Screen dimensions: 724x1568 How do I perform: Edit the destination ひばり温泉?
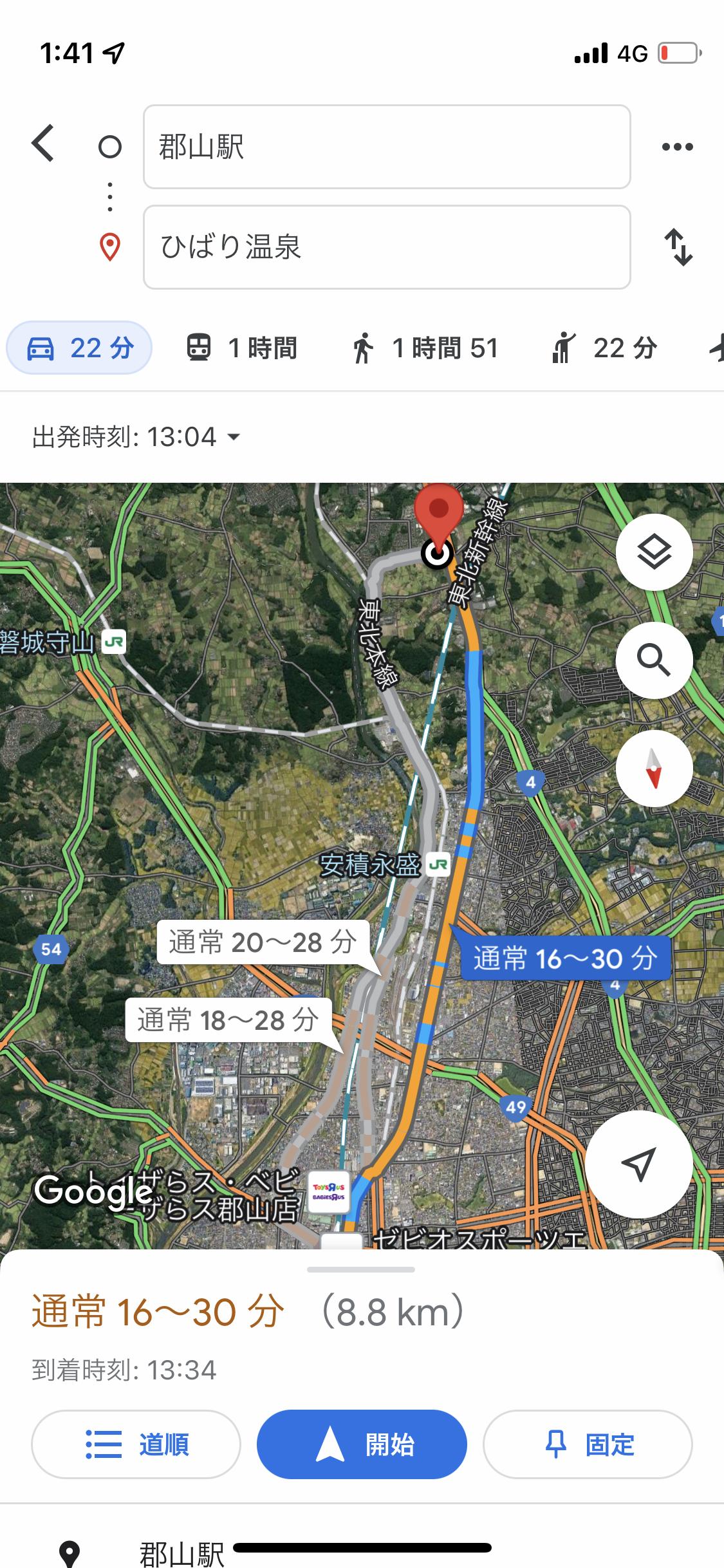click(x=386, y=247)
